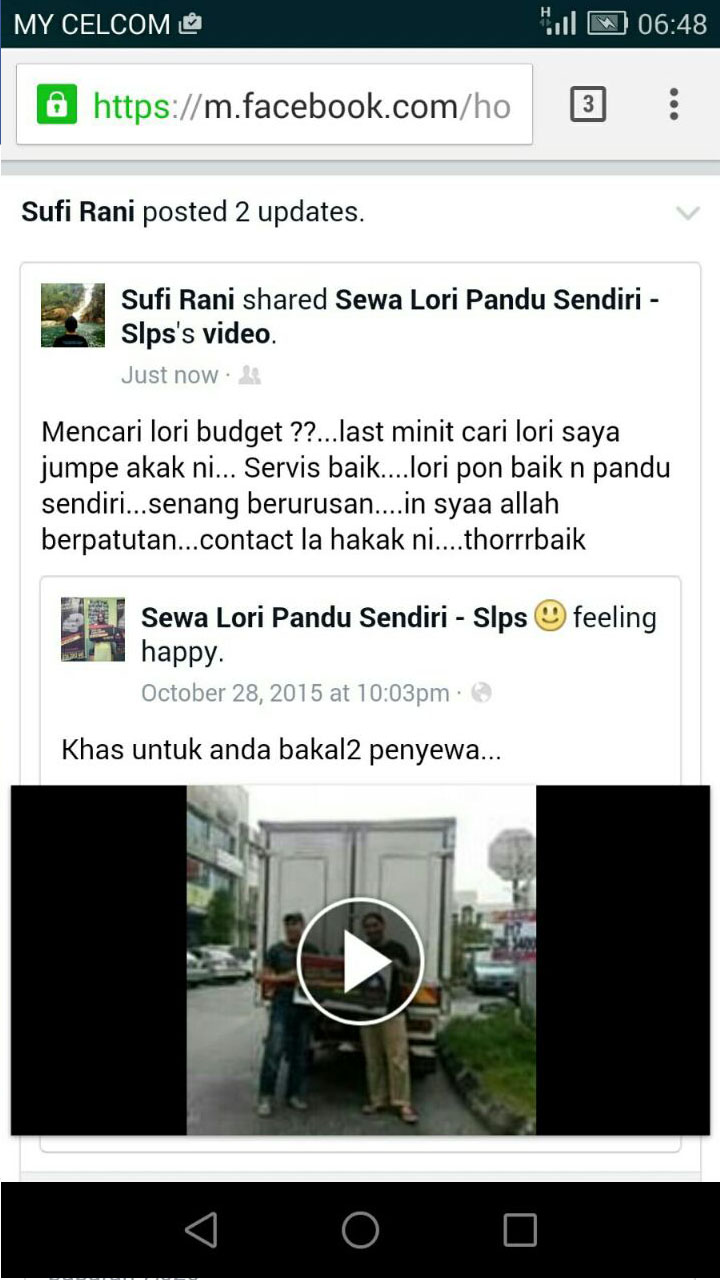Tap the browser URL address bar
The image size is (720, 1280).
point(300,105)
